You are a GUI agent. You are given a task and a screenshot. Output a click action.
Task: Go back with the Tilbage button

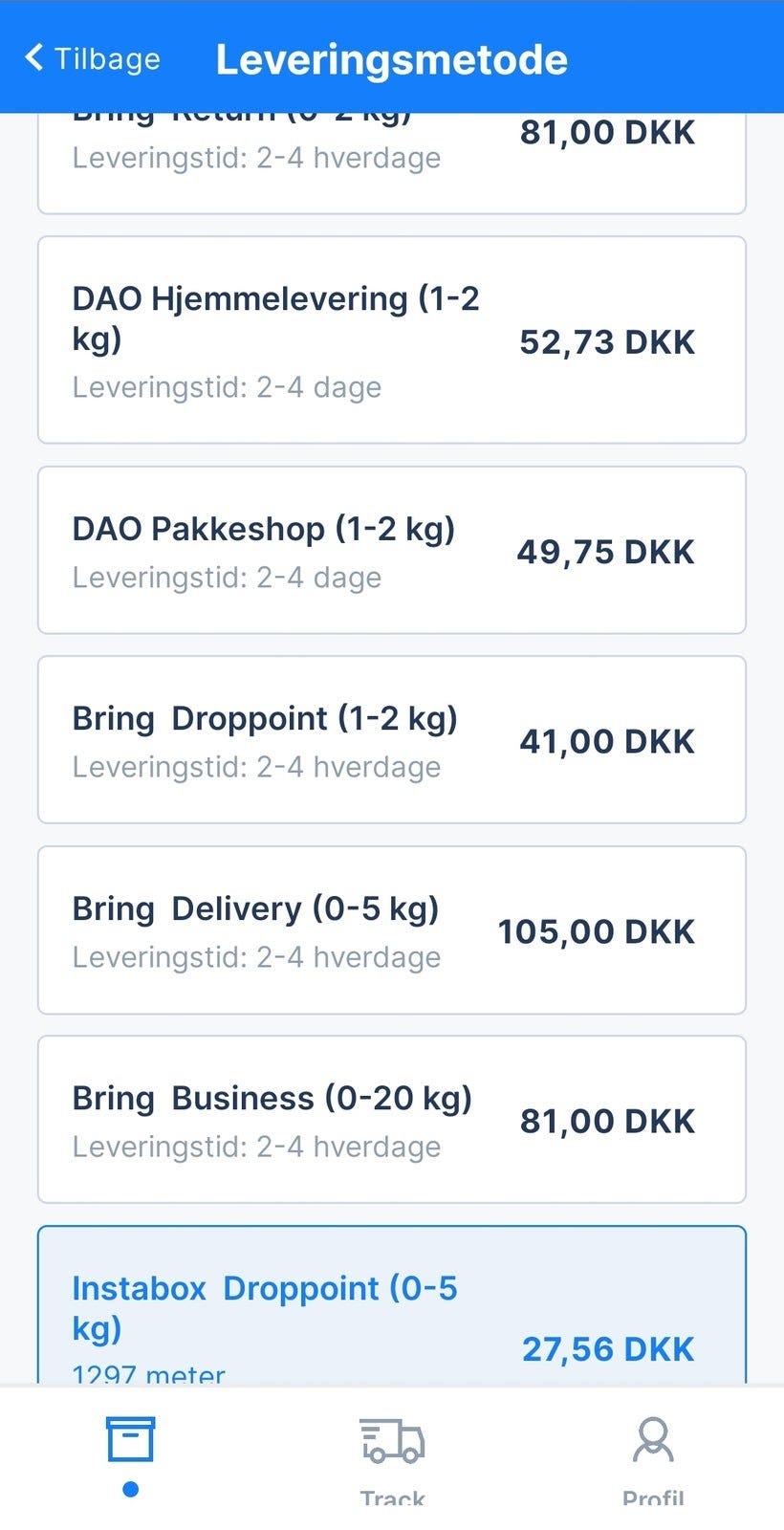92,58
